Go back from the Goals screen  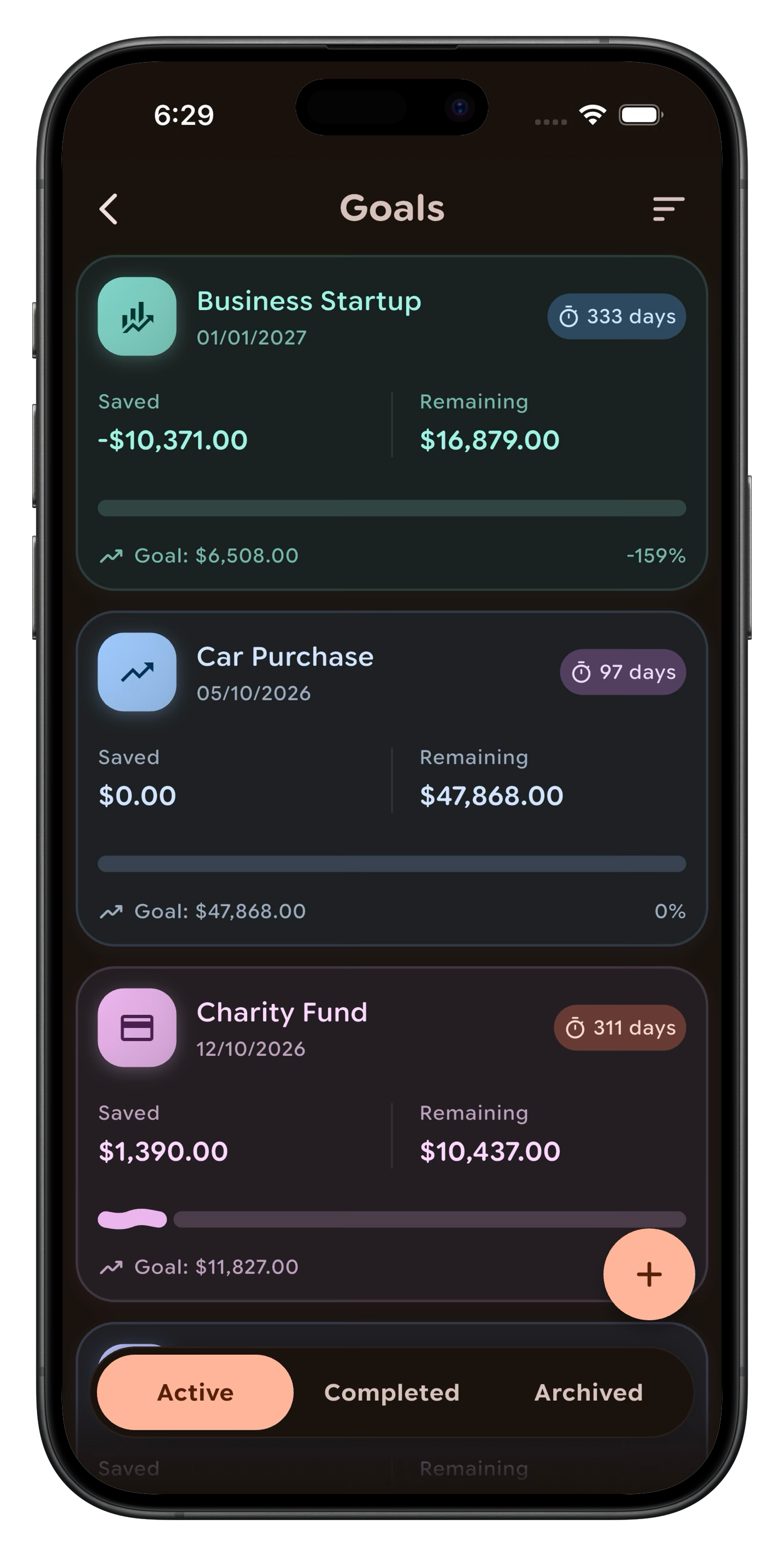(109, 209)
